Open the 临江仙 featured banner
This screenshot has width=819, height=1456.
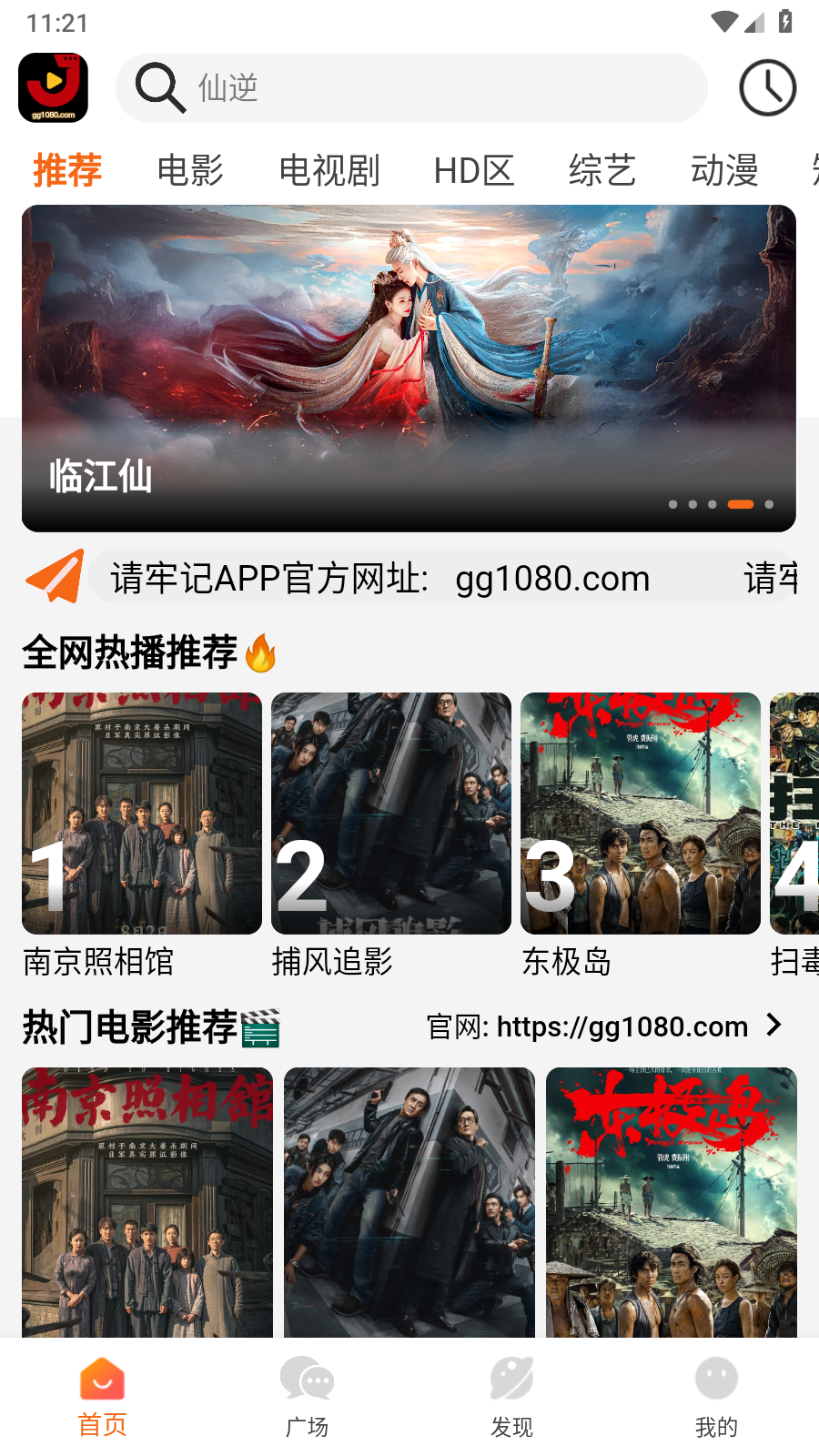click(x=409, y=364)
